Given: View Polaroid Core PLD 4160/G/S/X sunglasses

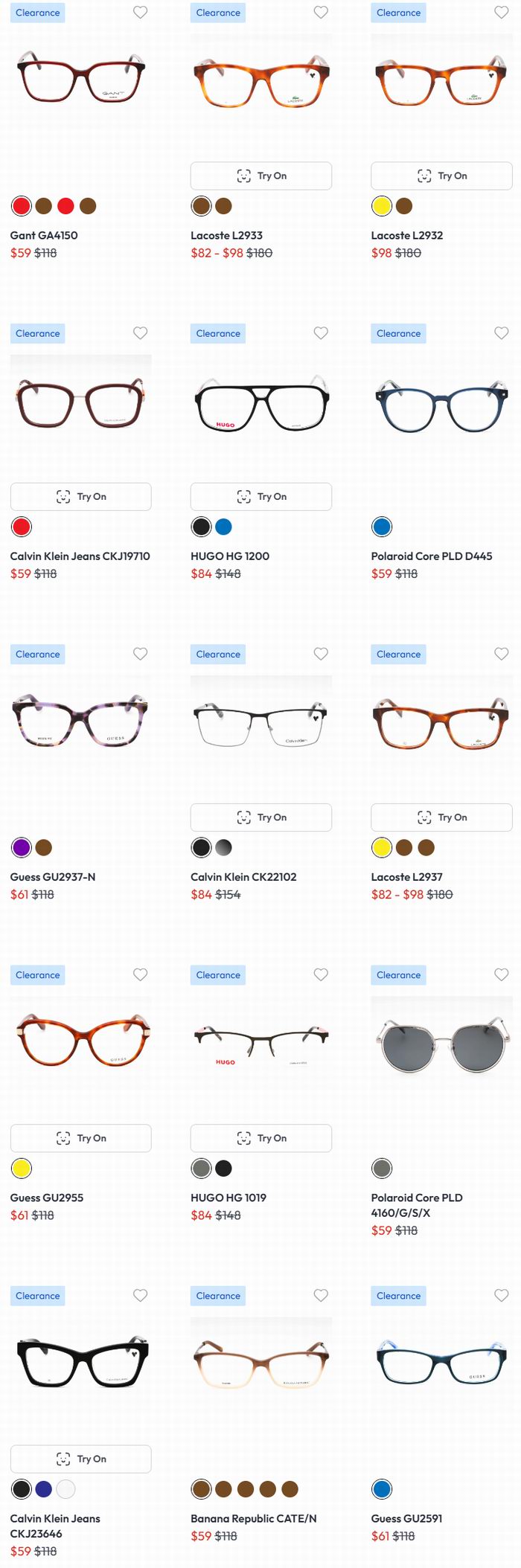Looking at the screenshot, I should coord(416,1204).
